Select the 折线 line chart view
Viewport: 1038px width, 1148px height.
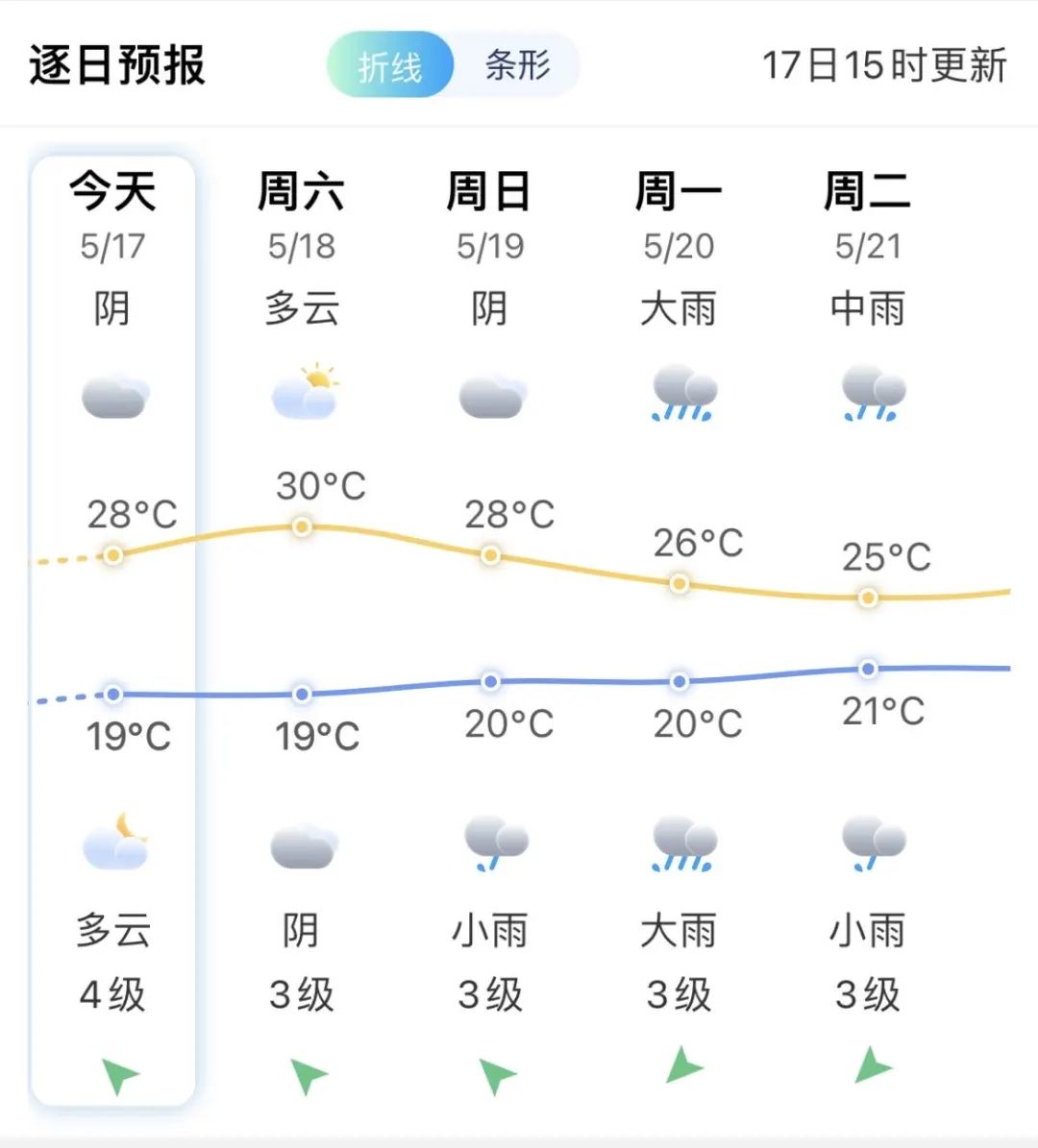pos(390,65)
